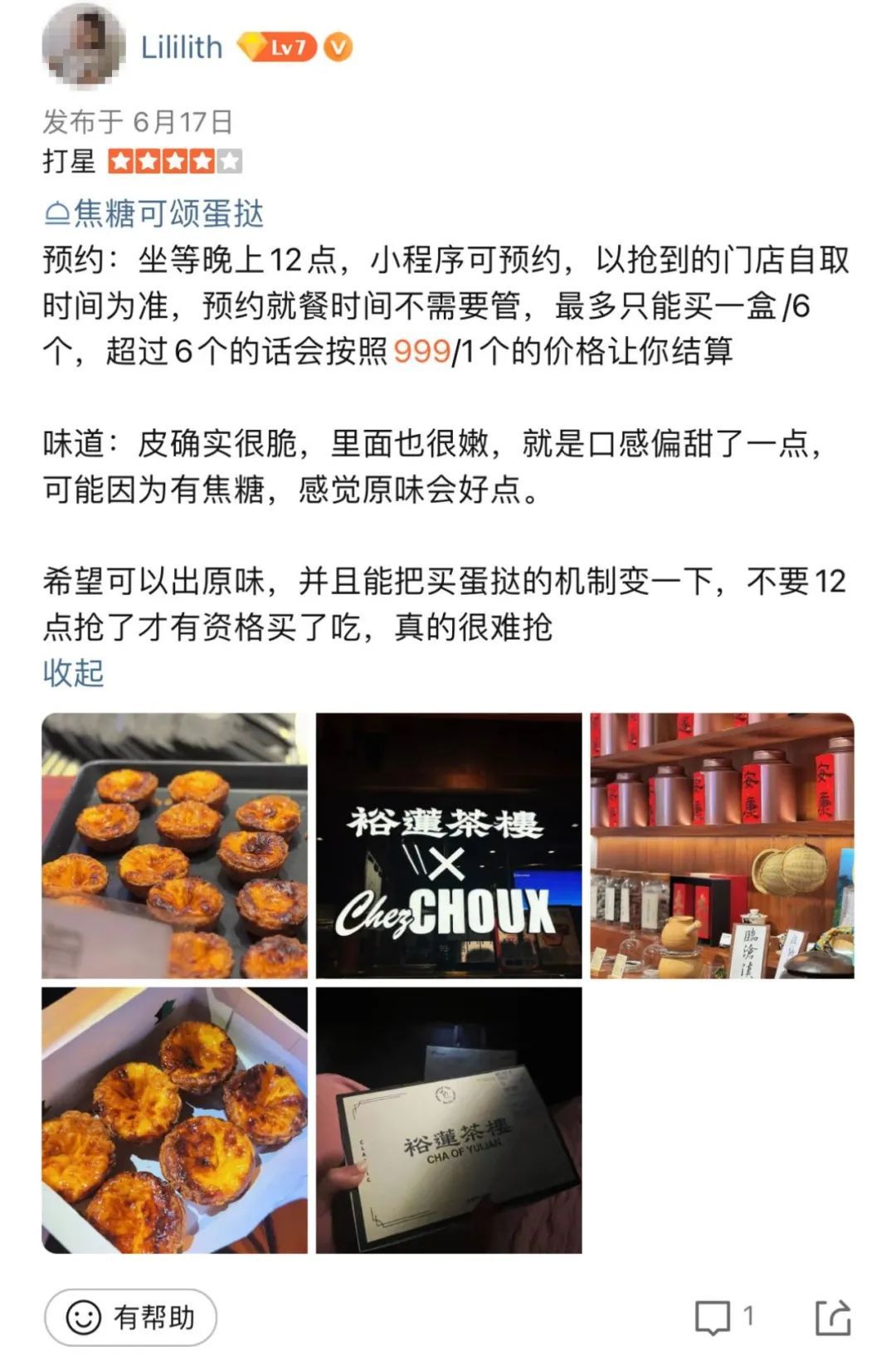
Task: Share this review
Action: [x=833, y=1317]
